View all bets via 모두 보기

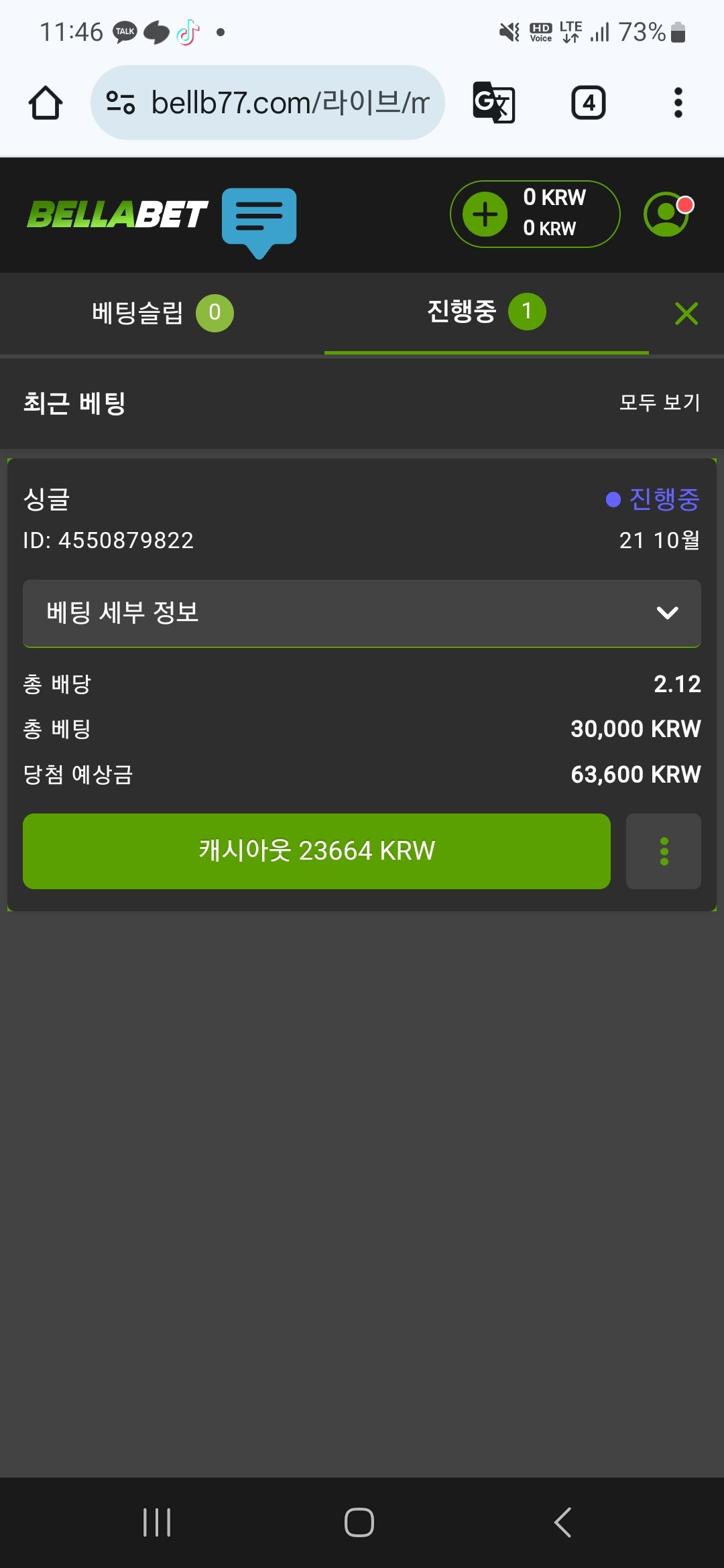click(x=660, y=403)
